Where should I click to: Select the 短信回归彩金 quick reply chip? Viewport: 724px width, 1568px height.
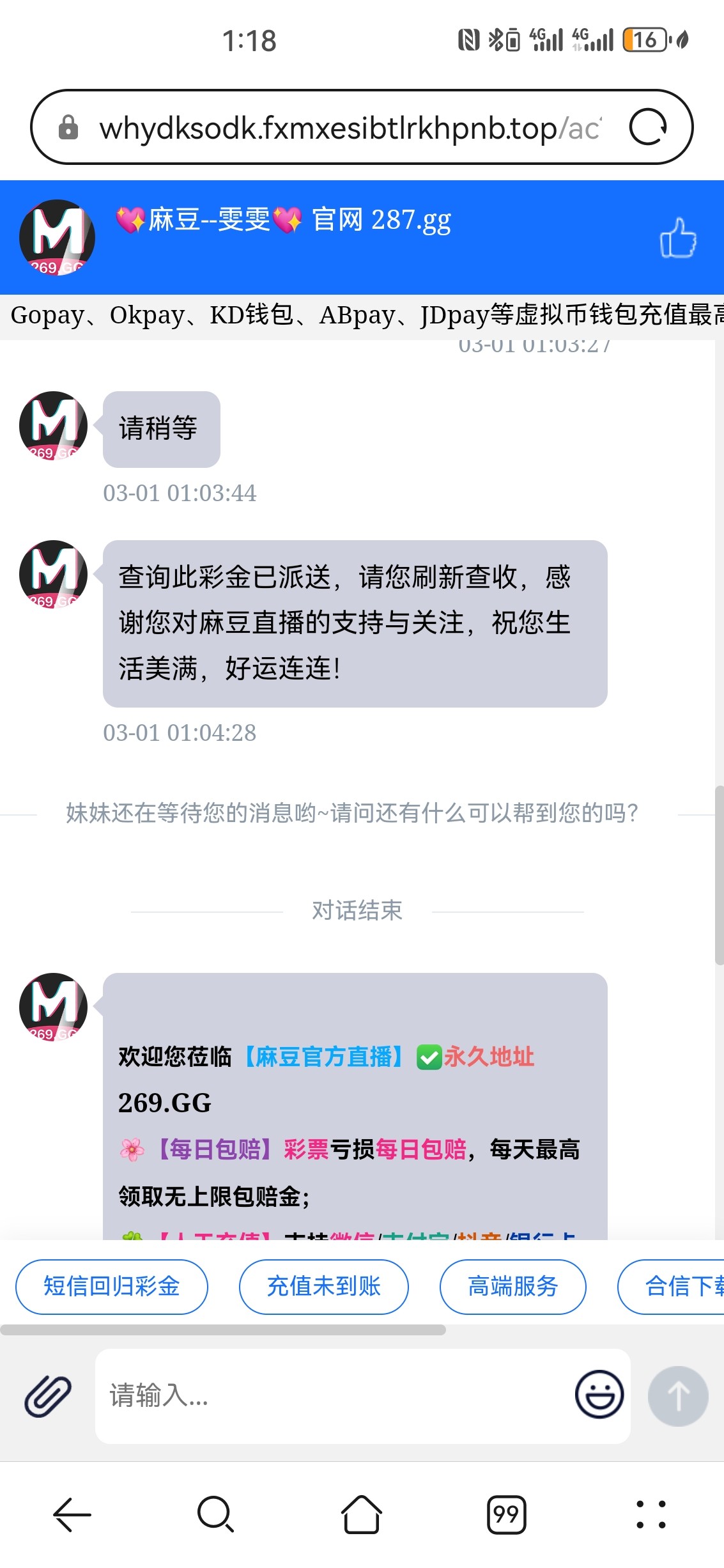coord(112,1286)
